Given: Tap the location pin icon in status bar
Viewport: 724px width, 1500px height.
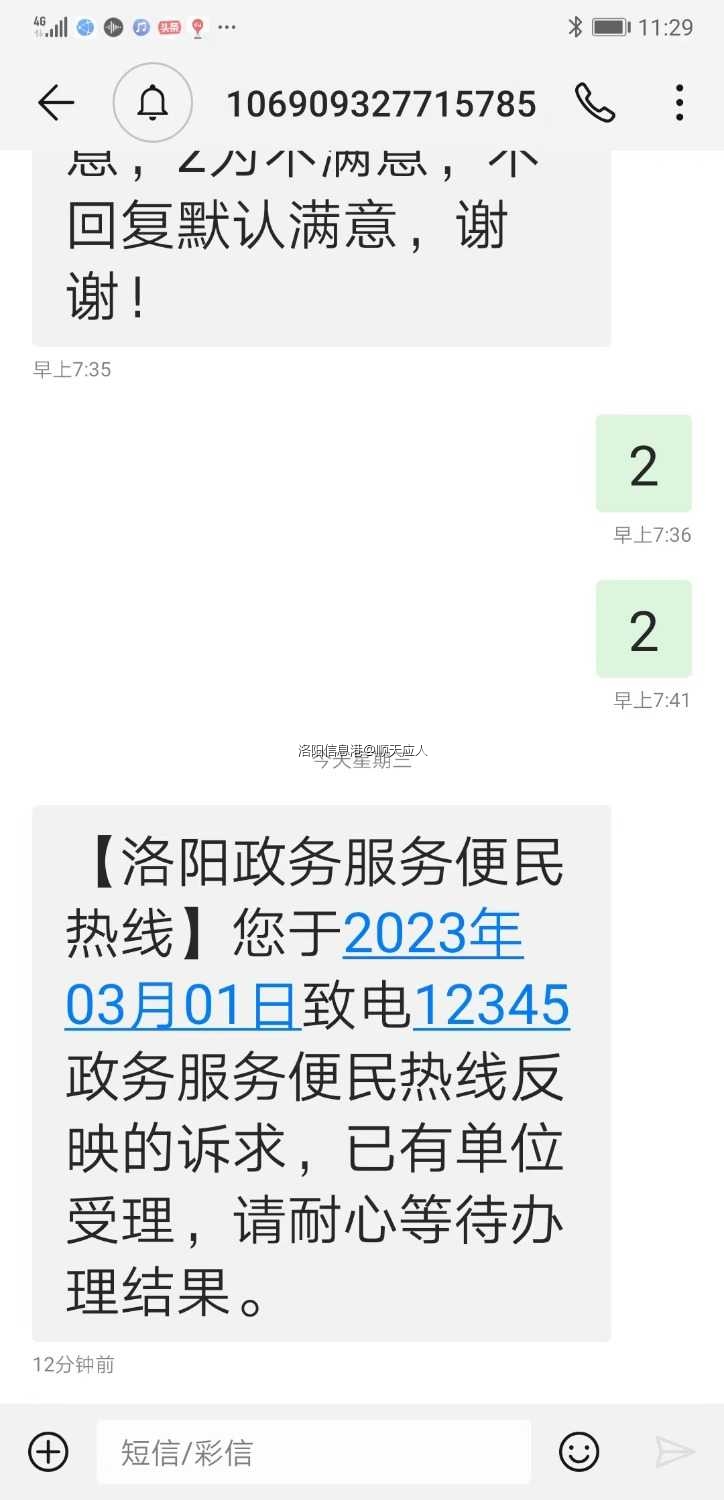Looking at the screenshot, I should point(196,29).
